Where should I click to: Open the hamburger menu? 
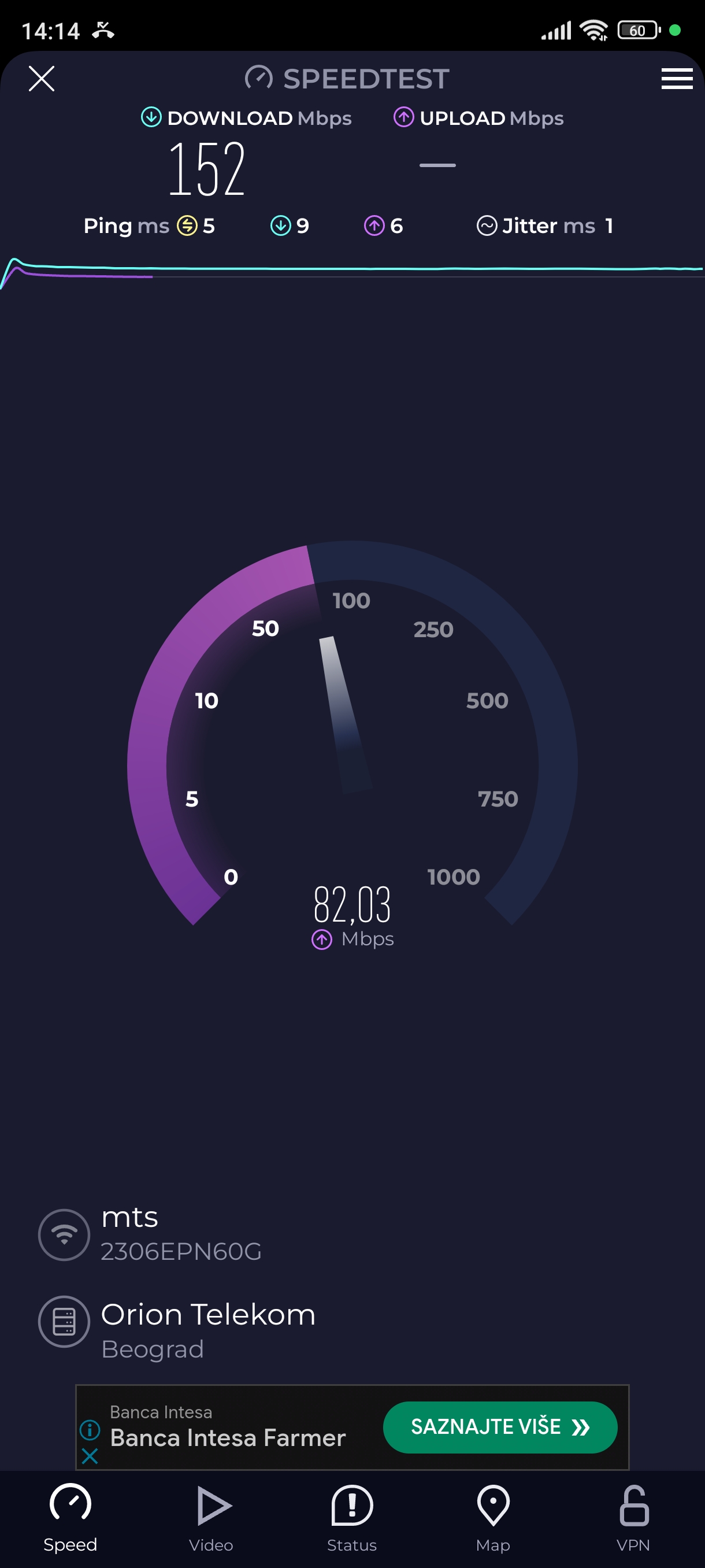[677, 79]
